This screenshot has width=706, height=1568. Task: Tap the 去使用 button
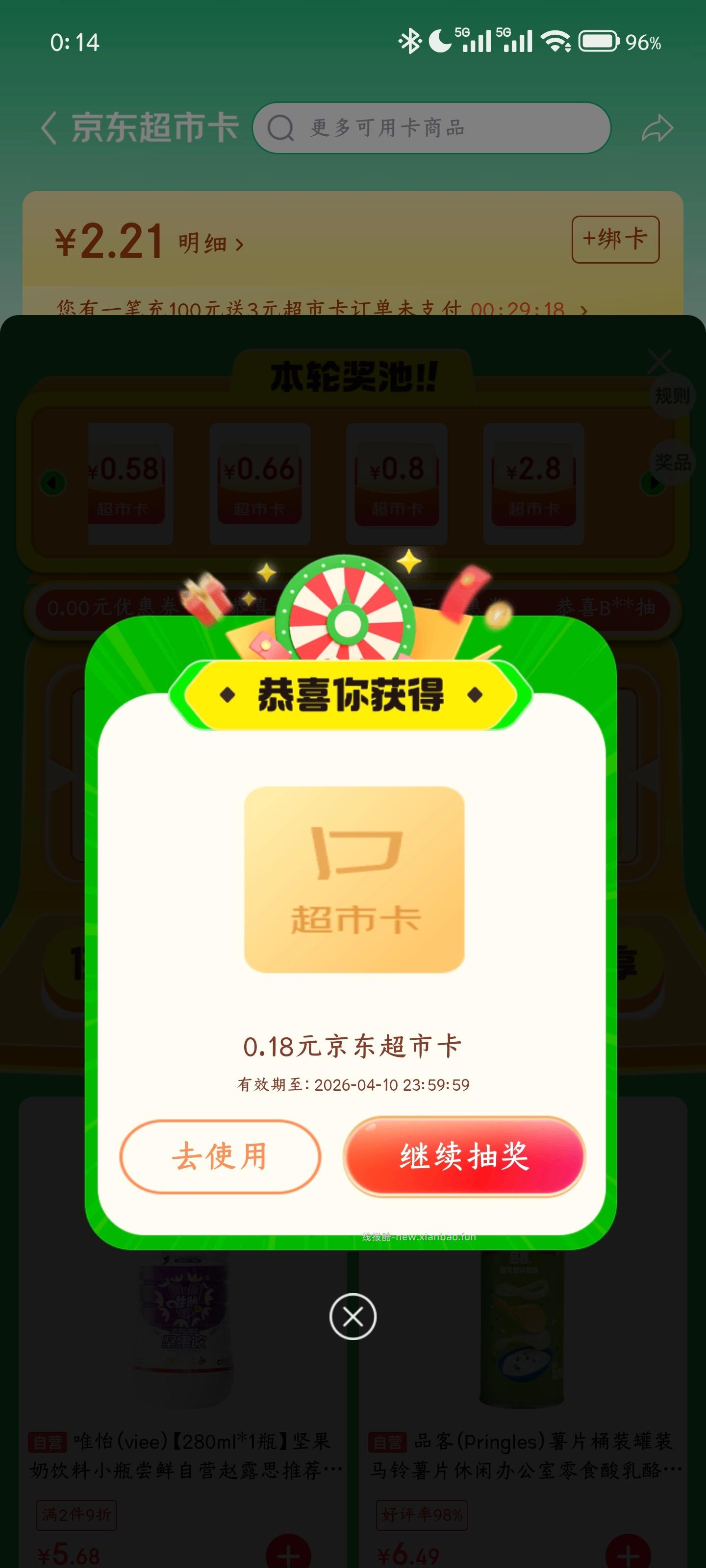[x=221, y=1156]
